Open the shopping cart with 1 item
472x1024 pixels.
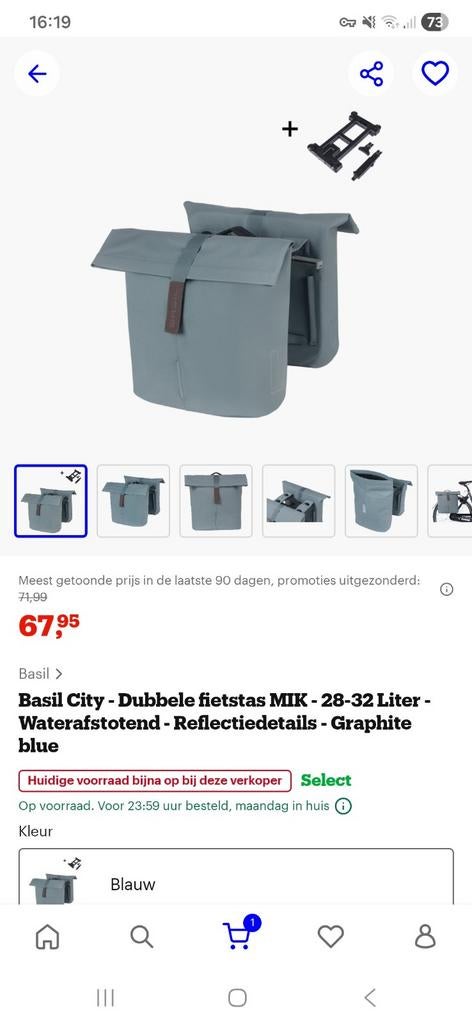[239, 934]
